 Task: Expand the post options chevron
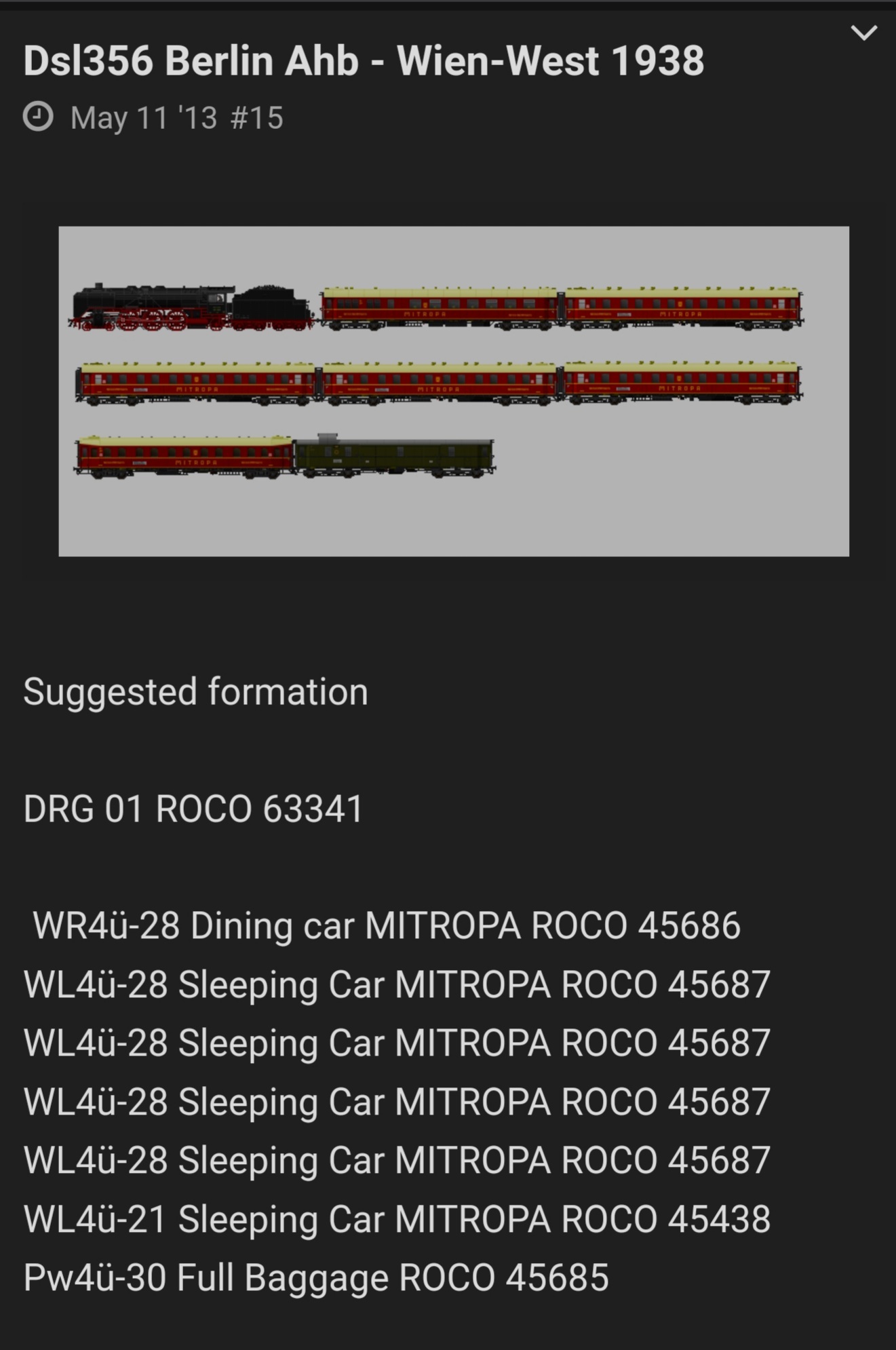[863, 33]
